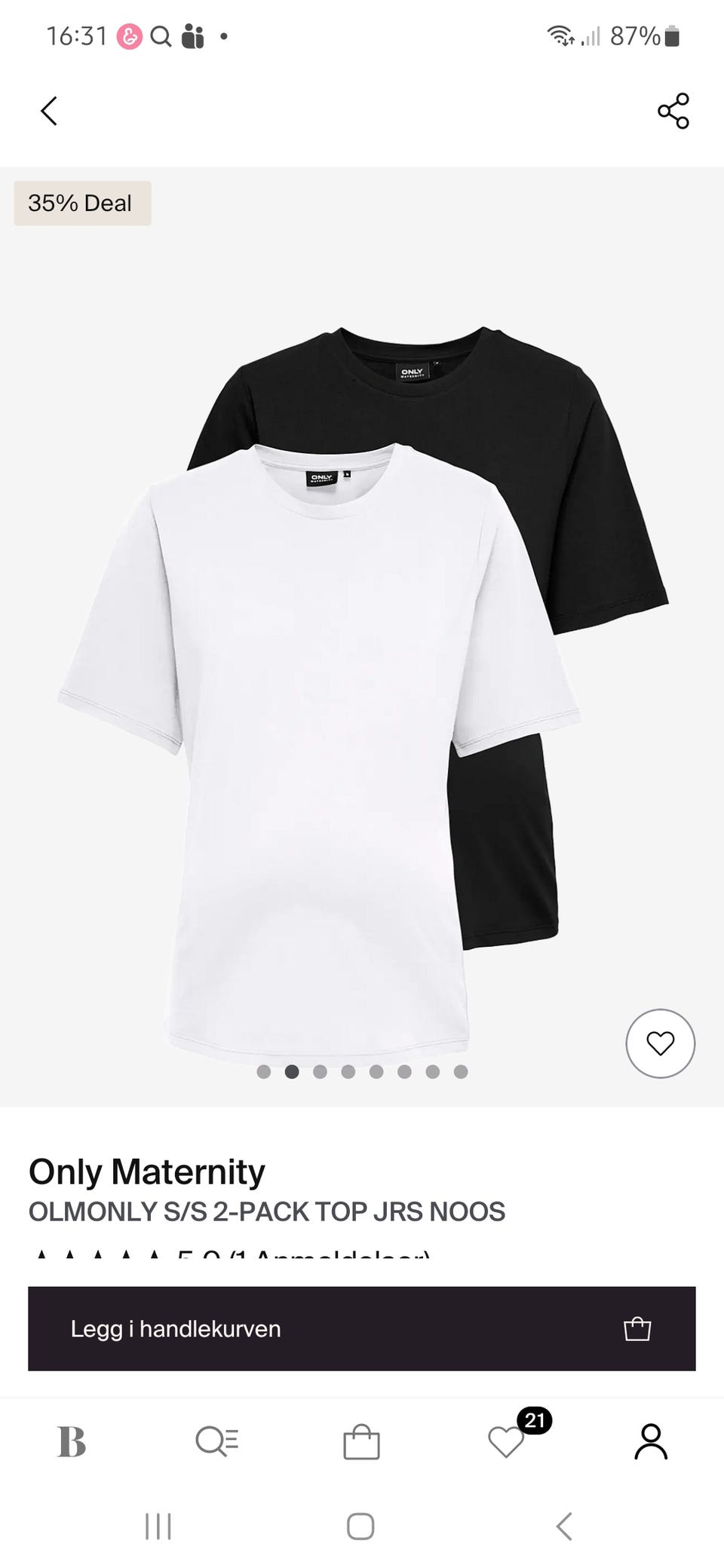Open the account profile tab
Viewport: 724px width, 1568px height.
(x=651, y=1441)
